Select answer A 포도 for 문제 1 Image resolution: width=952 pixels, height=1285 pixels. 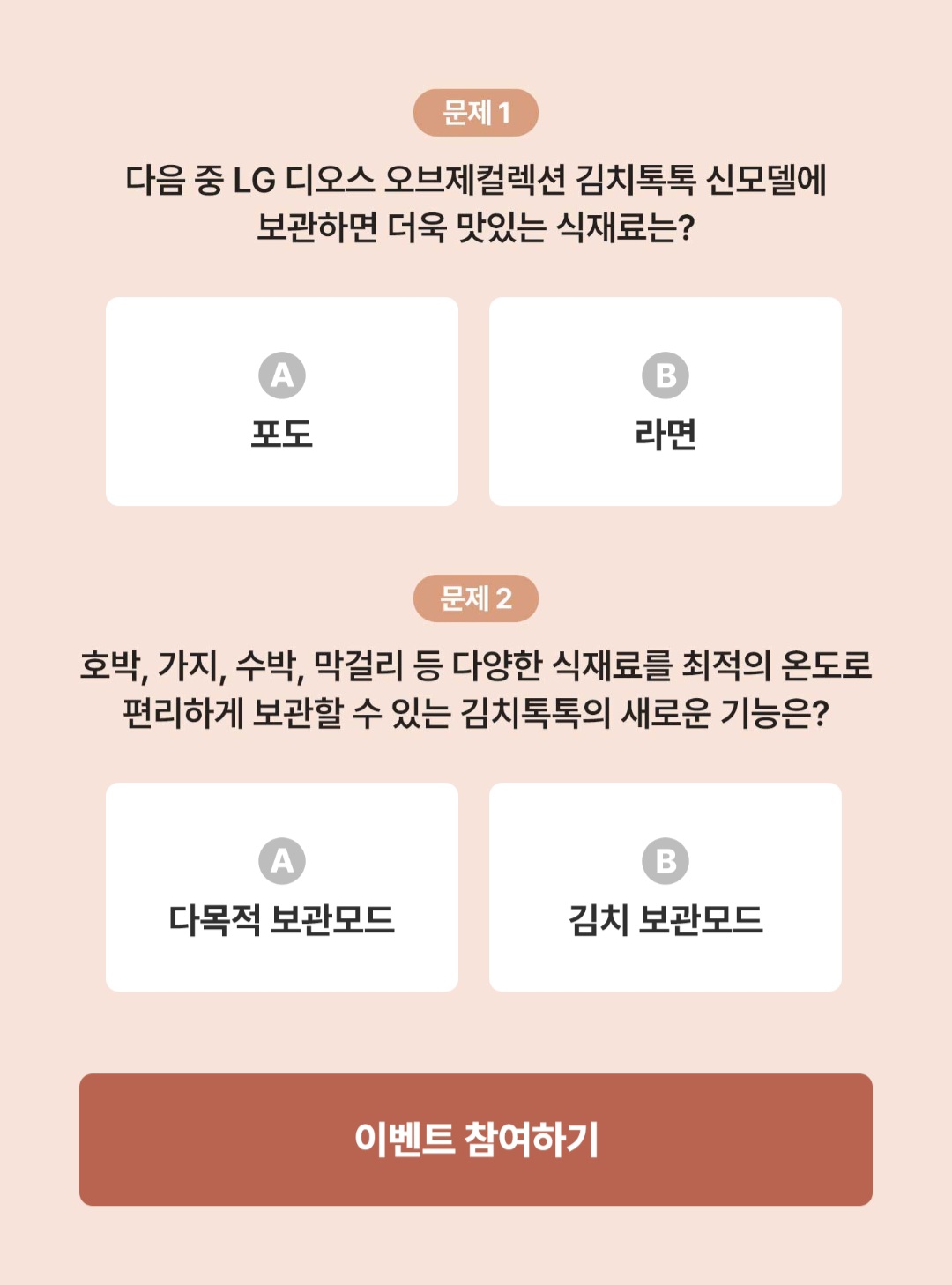click(x=281, y=402)
